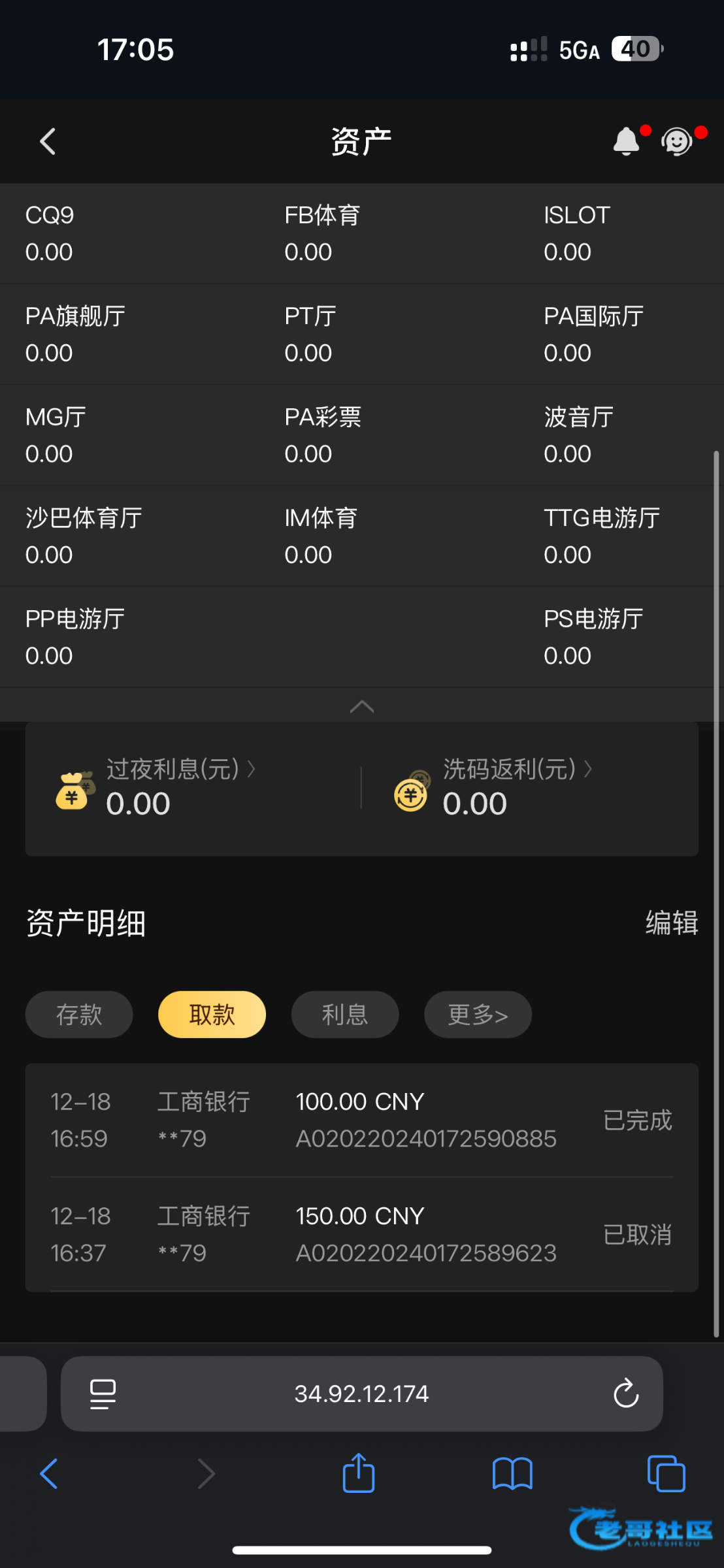This screenshot has height=1568, width=724.
Task: Tap 编辑 next to 资产明细
Action: (671, 923)
